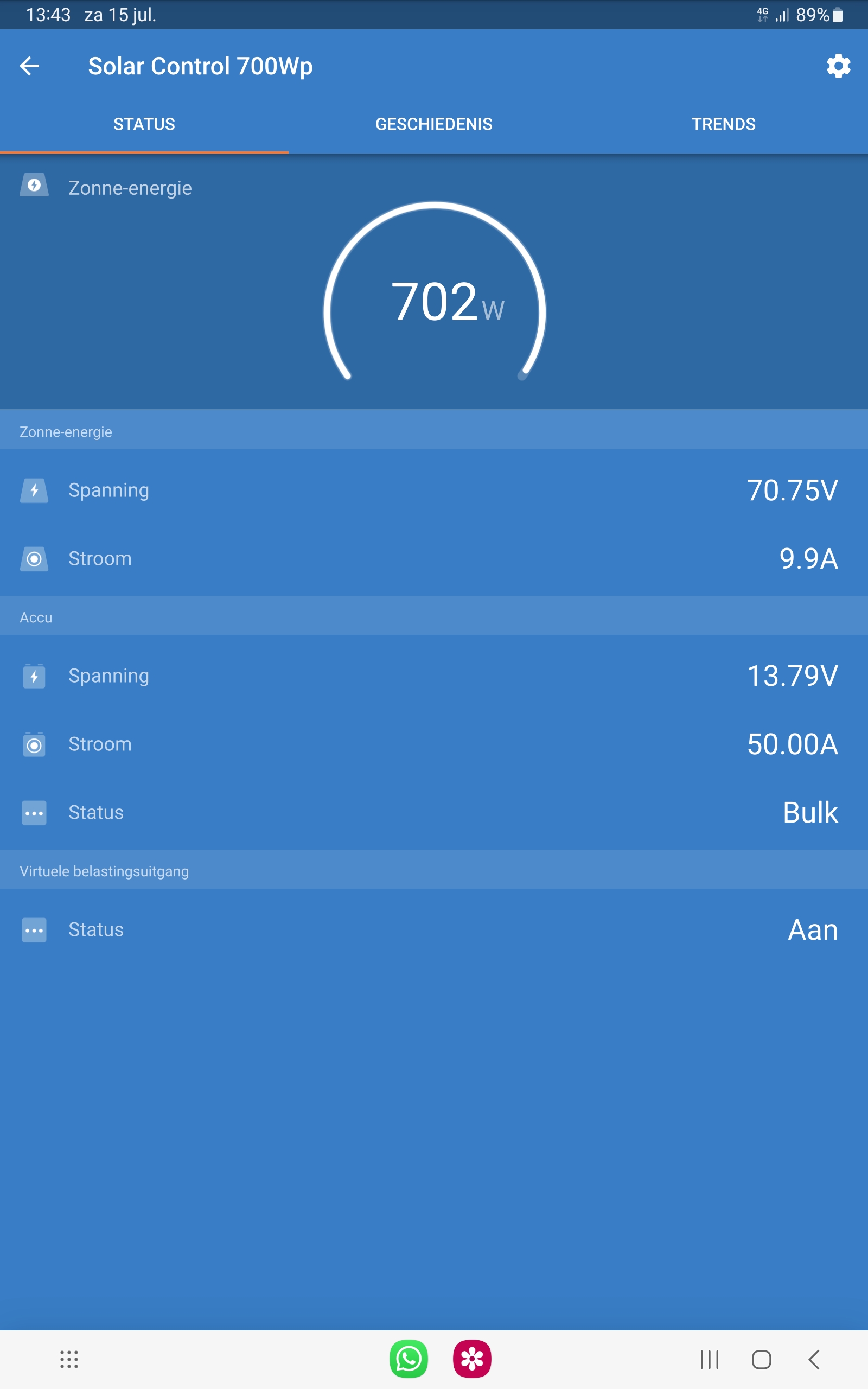Screen dimensions: 868x1389
Task: Show recent apps
Action: pyautogui.click(x=710, y=1360)
